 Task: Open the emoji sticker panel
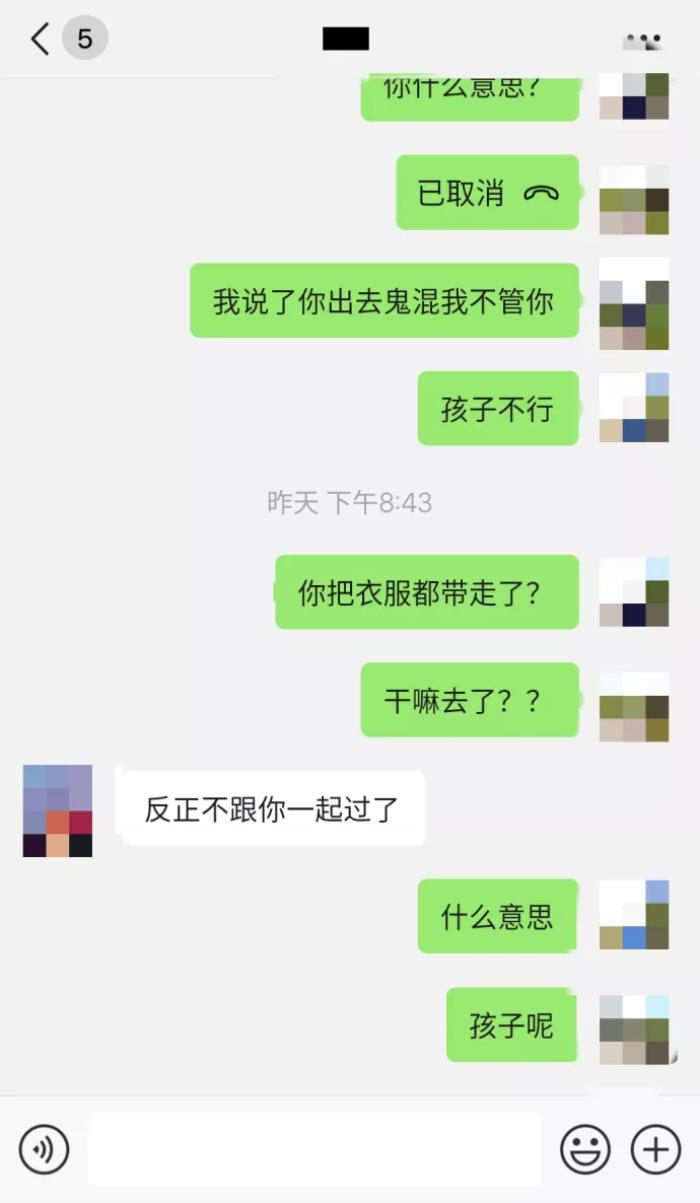(585, 1149)
